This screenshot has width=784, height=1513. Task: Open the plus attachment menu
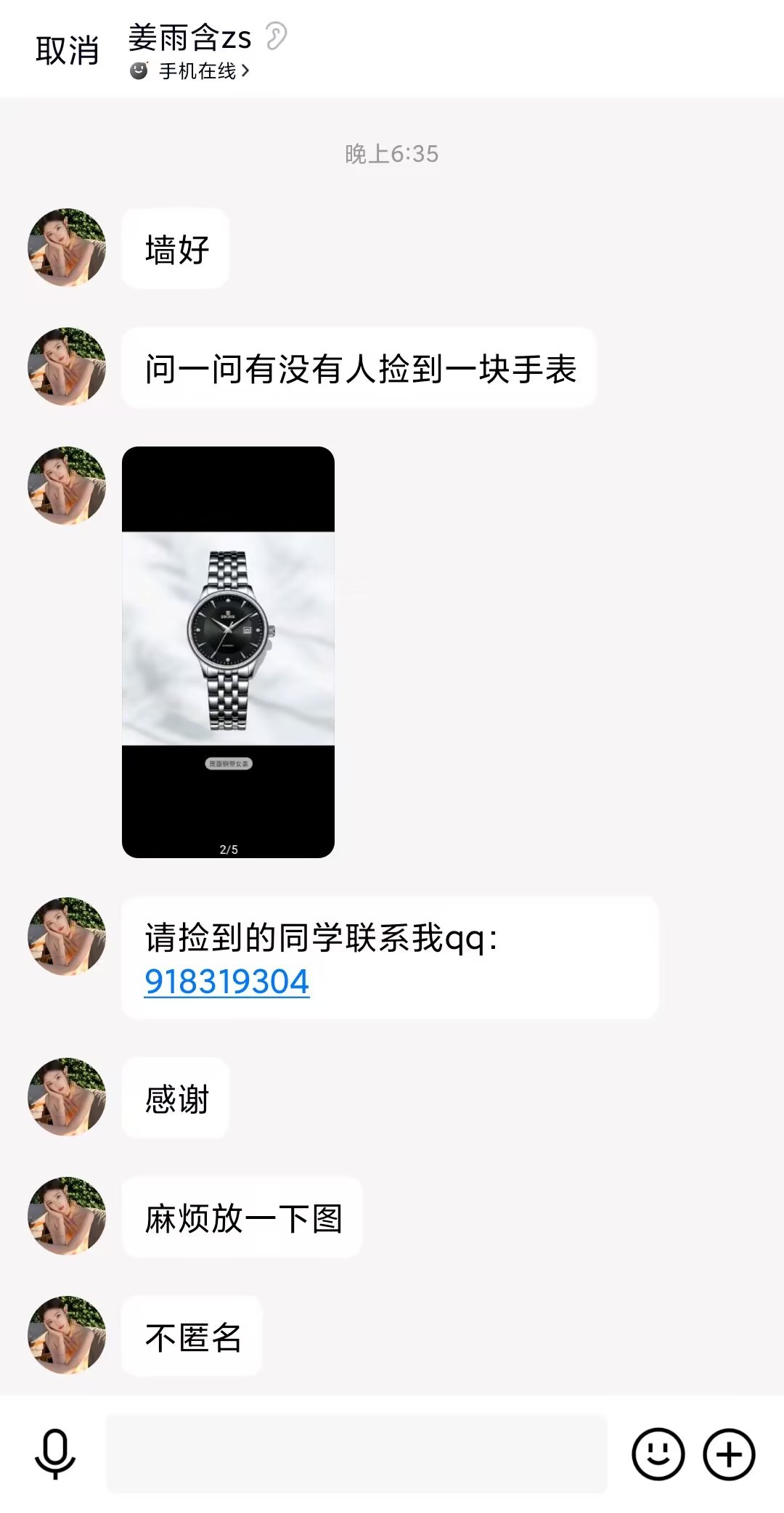pyautogui.click(x=729, y=1454)
